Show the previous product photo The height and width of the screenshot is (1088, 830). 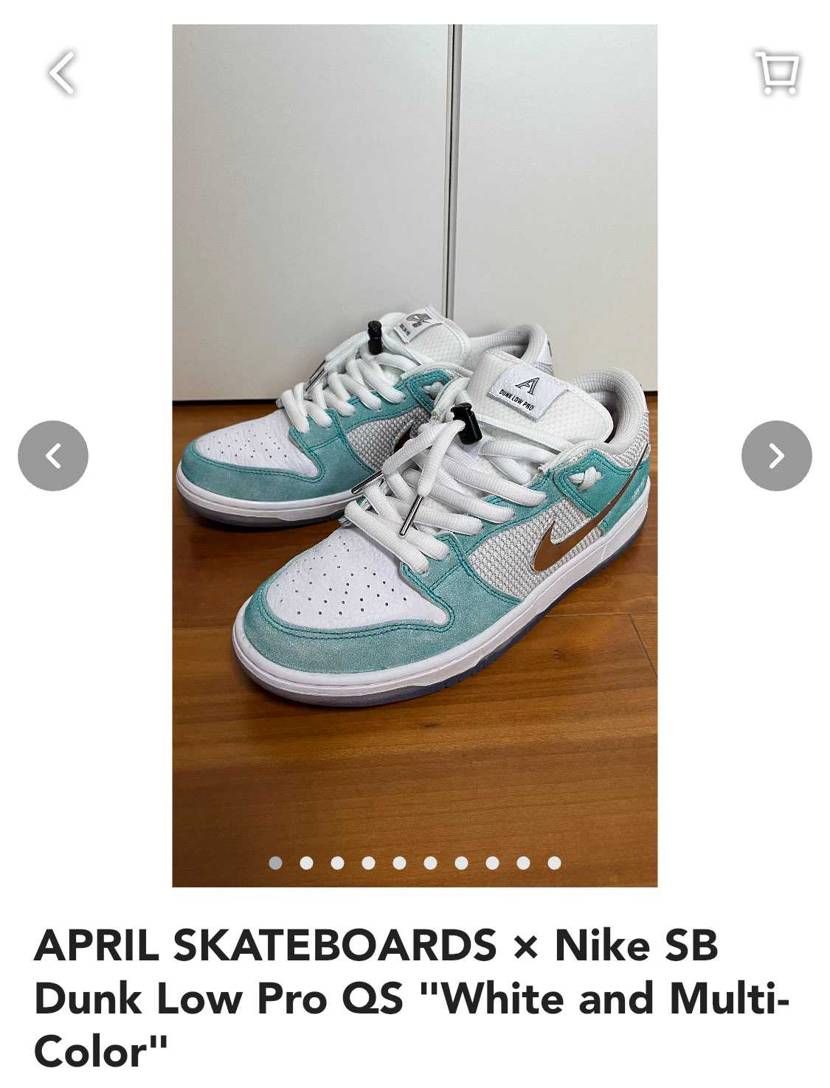pos(53,456)
